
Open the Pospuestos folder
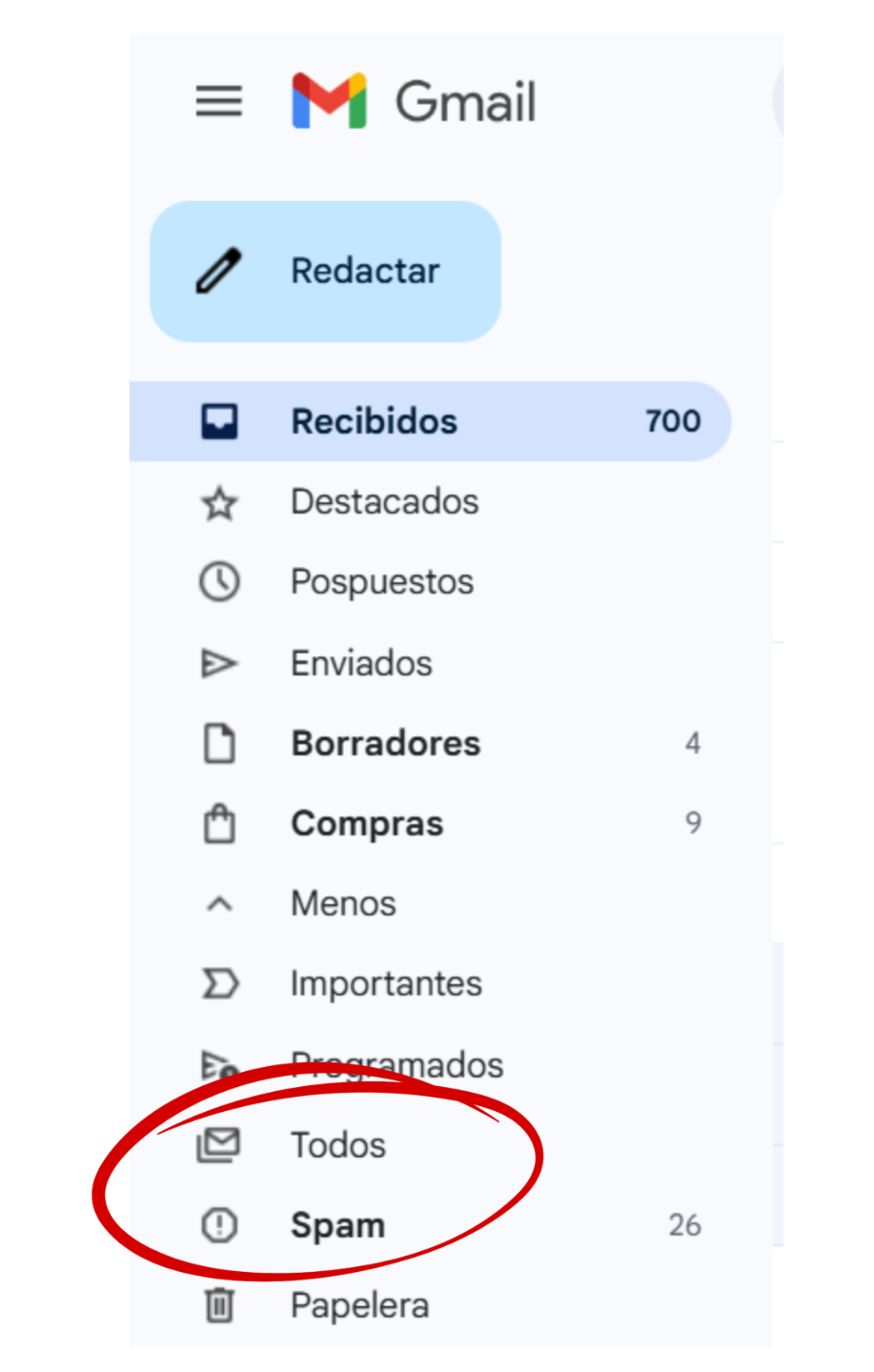coord(381,582)
